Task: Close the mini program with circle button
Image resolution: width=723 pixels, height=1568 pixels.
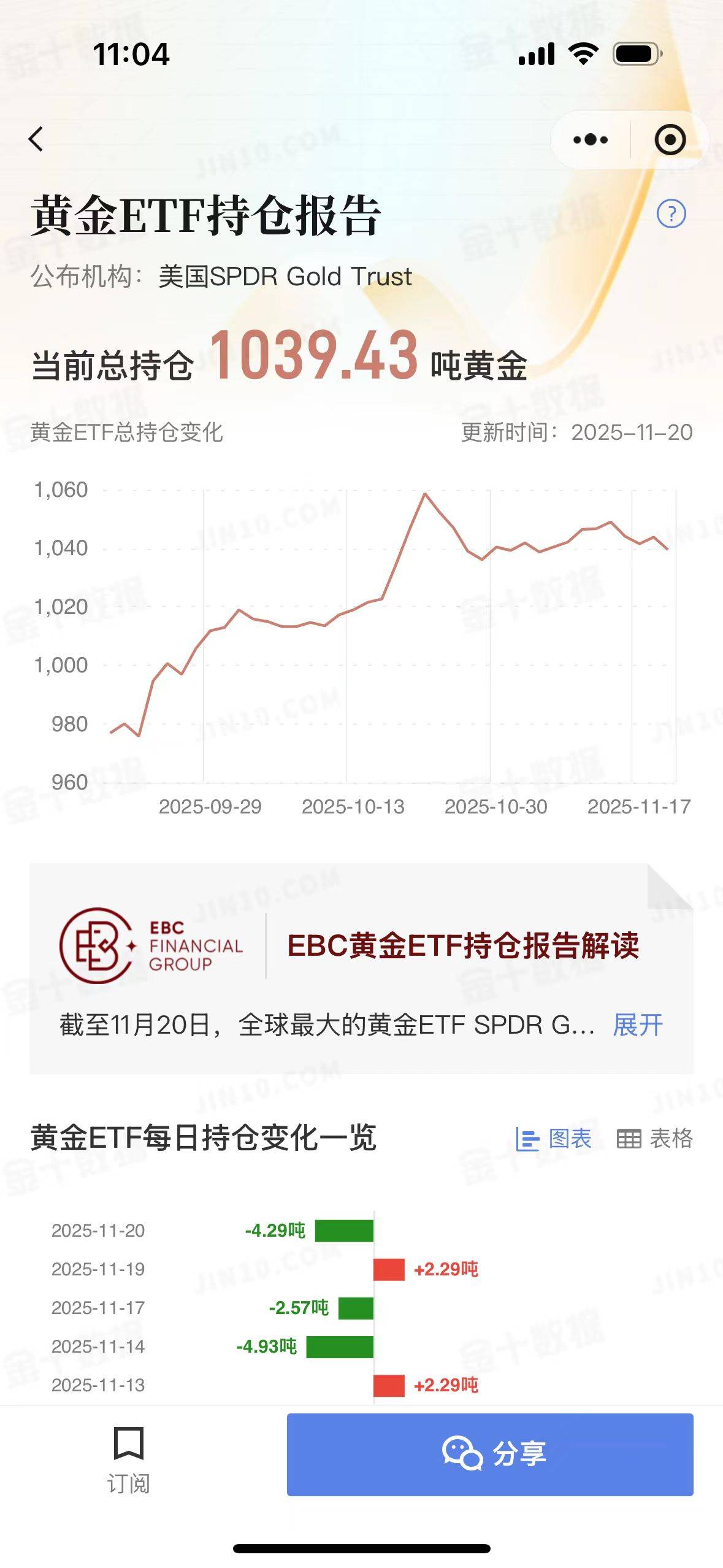Action: pyautogui.click(x=670, y=140)
